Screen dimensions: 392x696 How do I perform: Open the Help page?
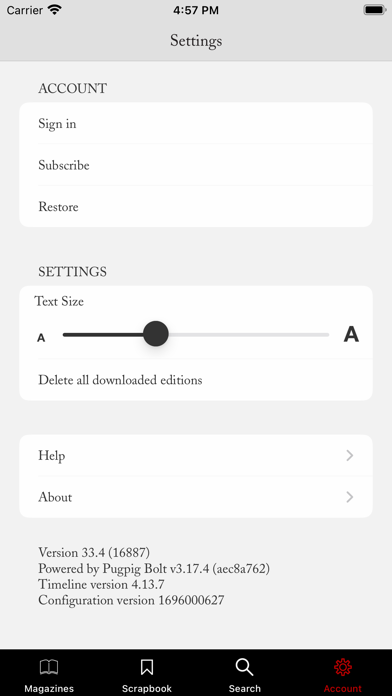[196, 455]
